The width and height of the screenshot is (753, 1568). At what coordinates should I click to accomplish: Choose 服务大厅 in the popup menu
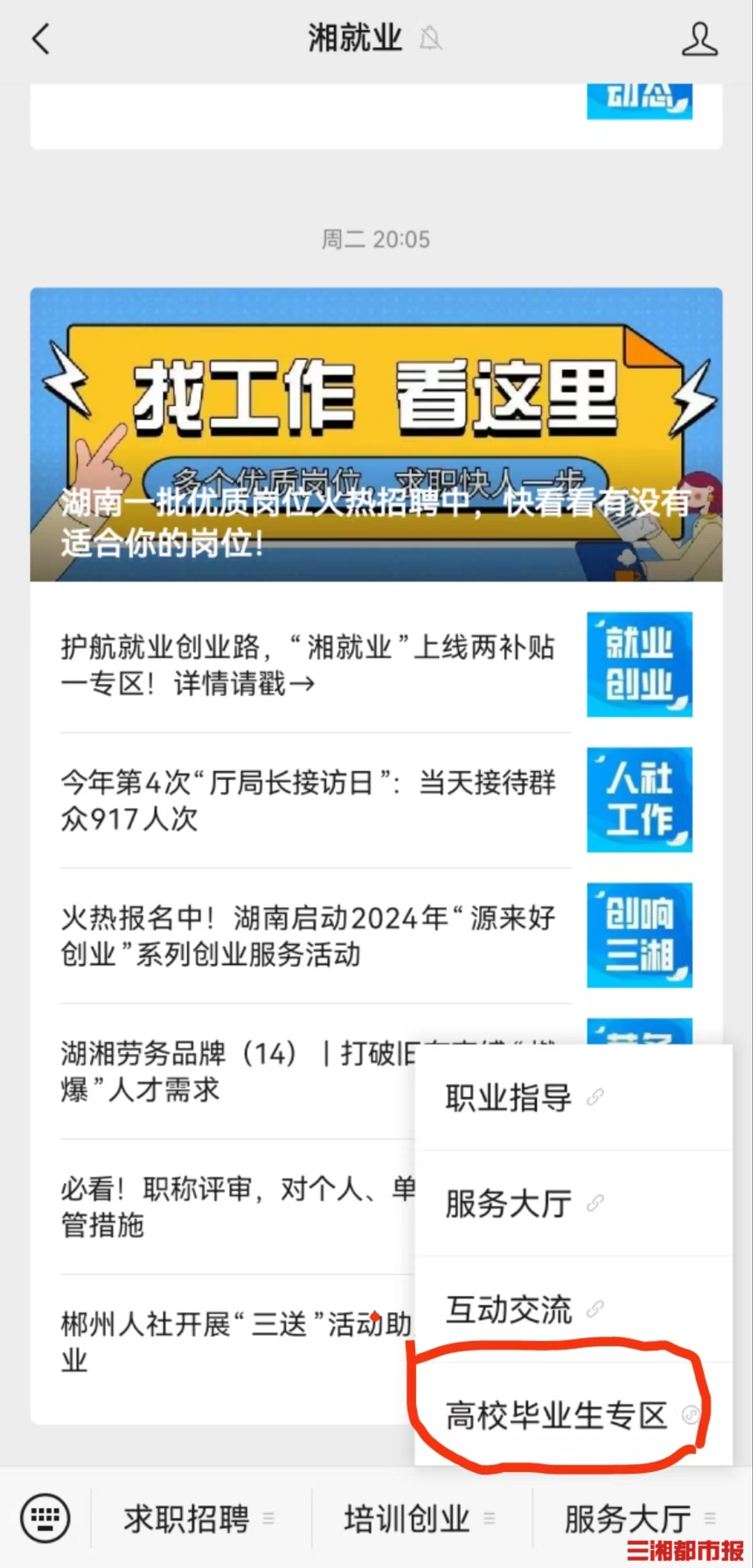(509, 1203)
